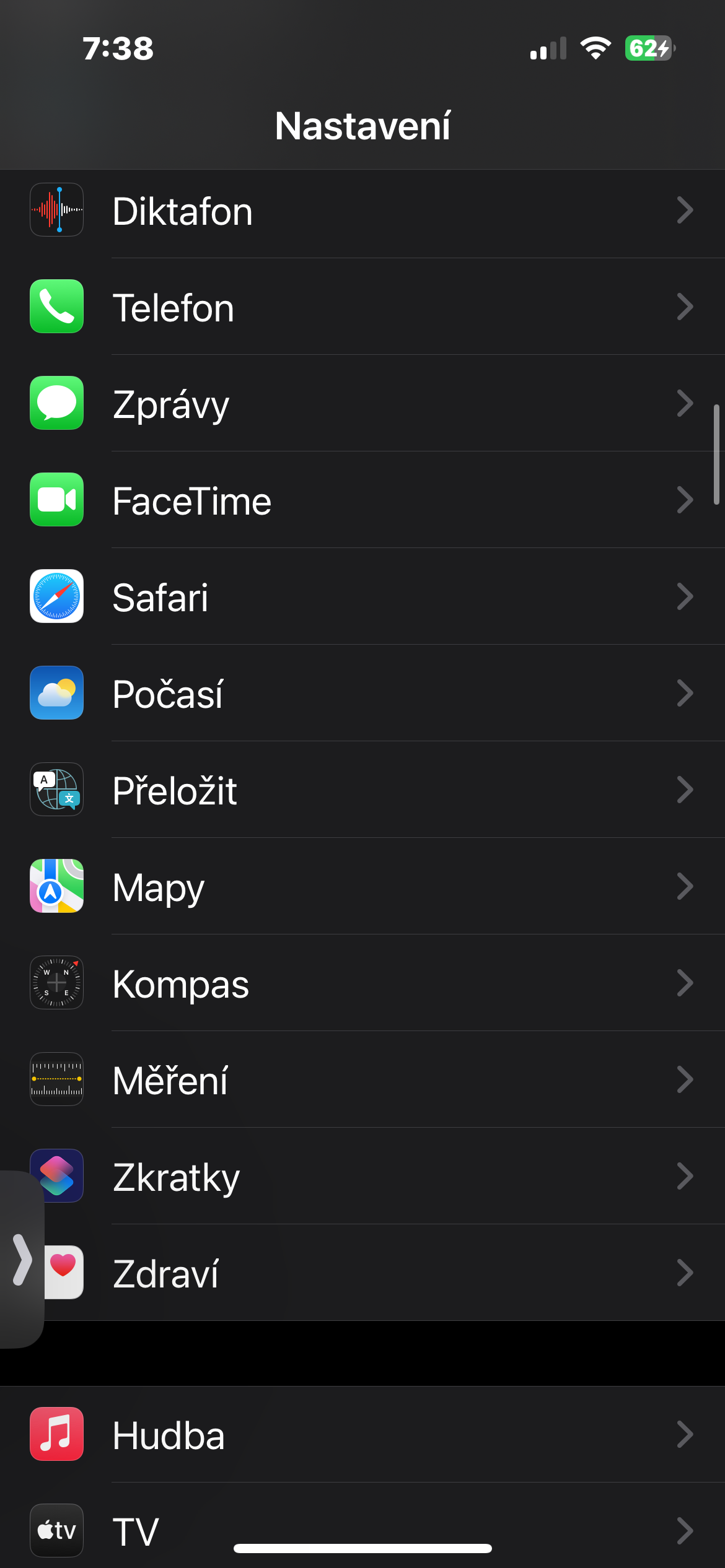Go to Zprávy settings
The width and height of the screenshot is (725, 1568).
pyautogui.click(x=362, y=404)
